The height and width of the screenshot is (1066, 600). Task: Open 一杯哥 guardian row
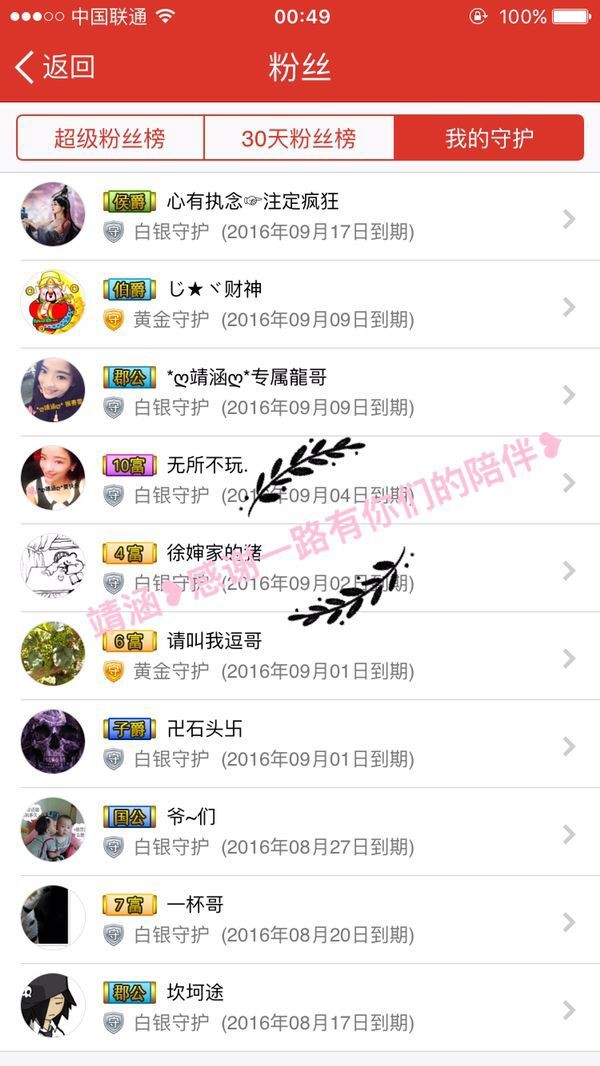(300, 921)
